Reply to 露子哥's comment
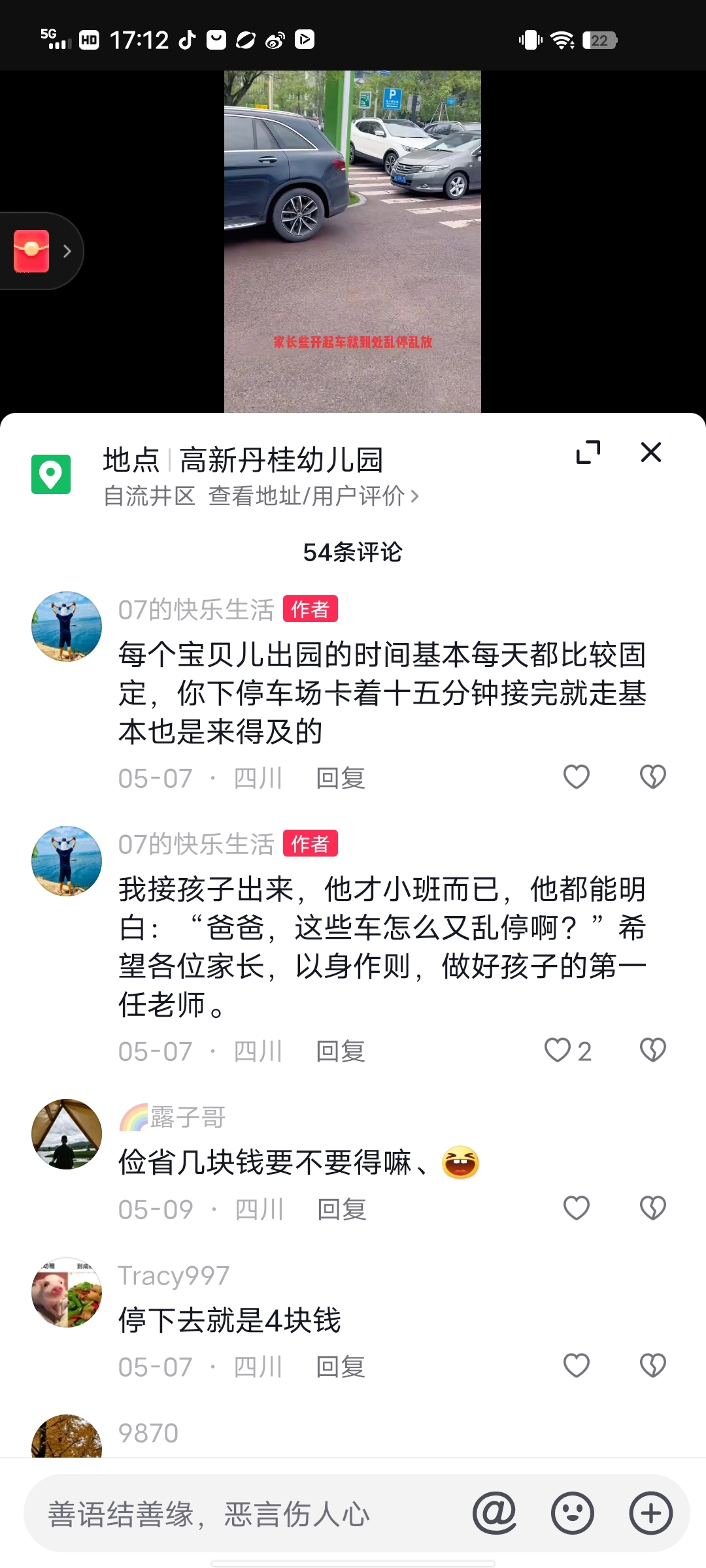This screenshot has width=706, height=1568. coord(341,1209)
